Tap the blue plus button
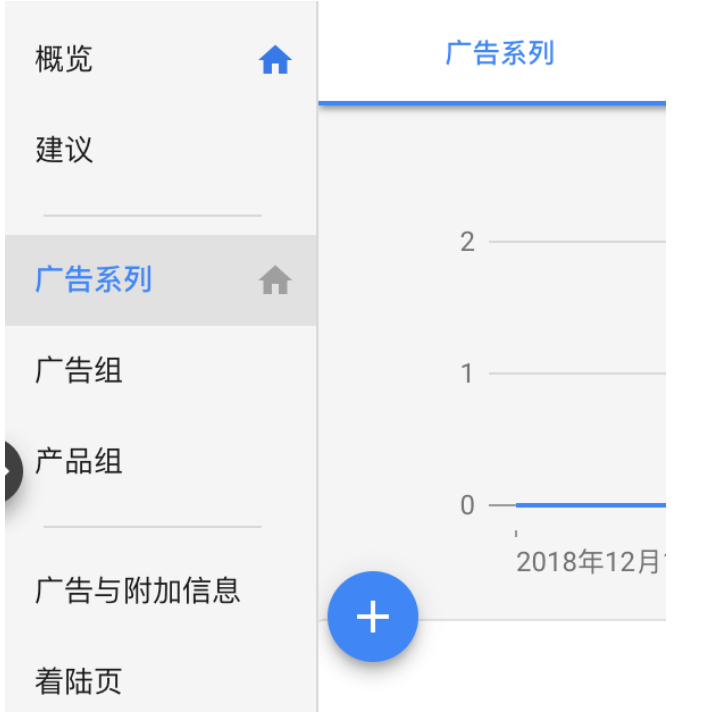This screenshot has height=720, width=711. point(373,617)
